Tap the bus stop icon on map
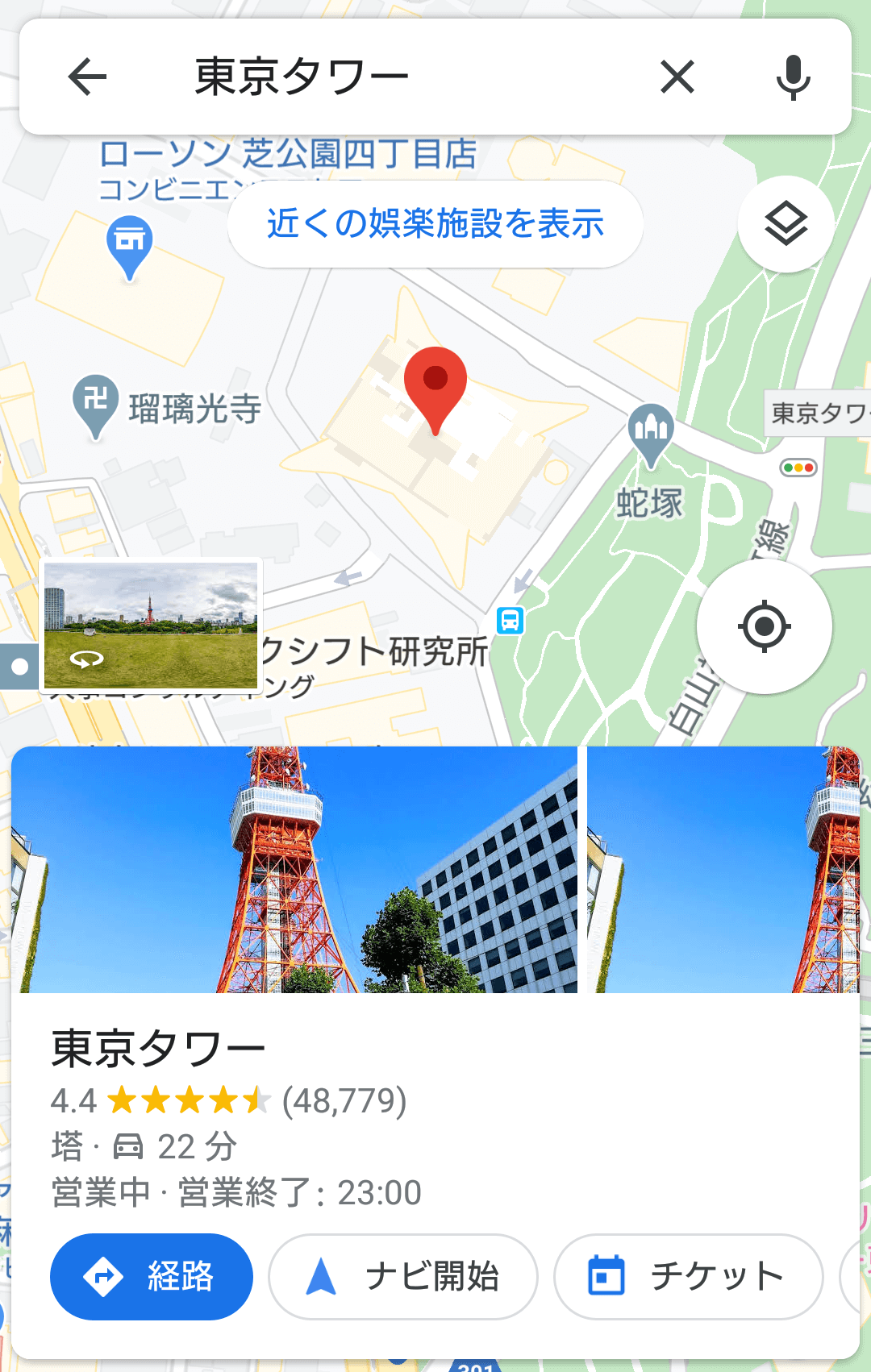 (510, 621)
